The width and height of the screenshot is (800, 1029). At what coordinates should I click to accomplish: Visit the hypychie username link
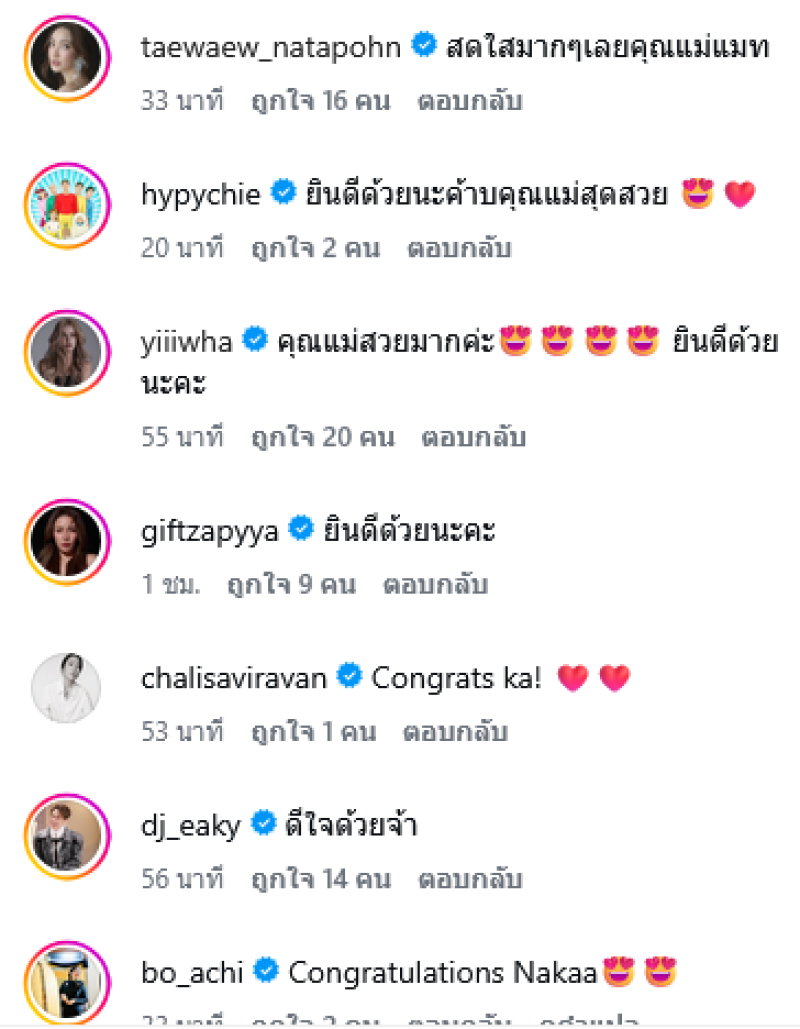201,194
